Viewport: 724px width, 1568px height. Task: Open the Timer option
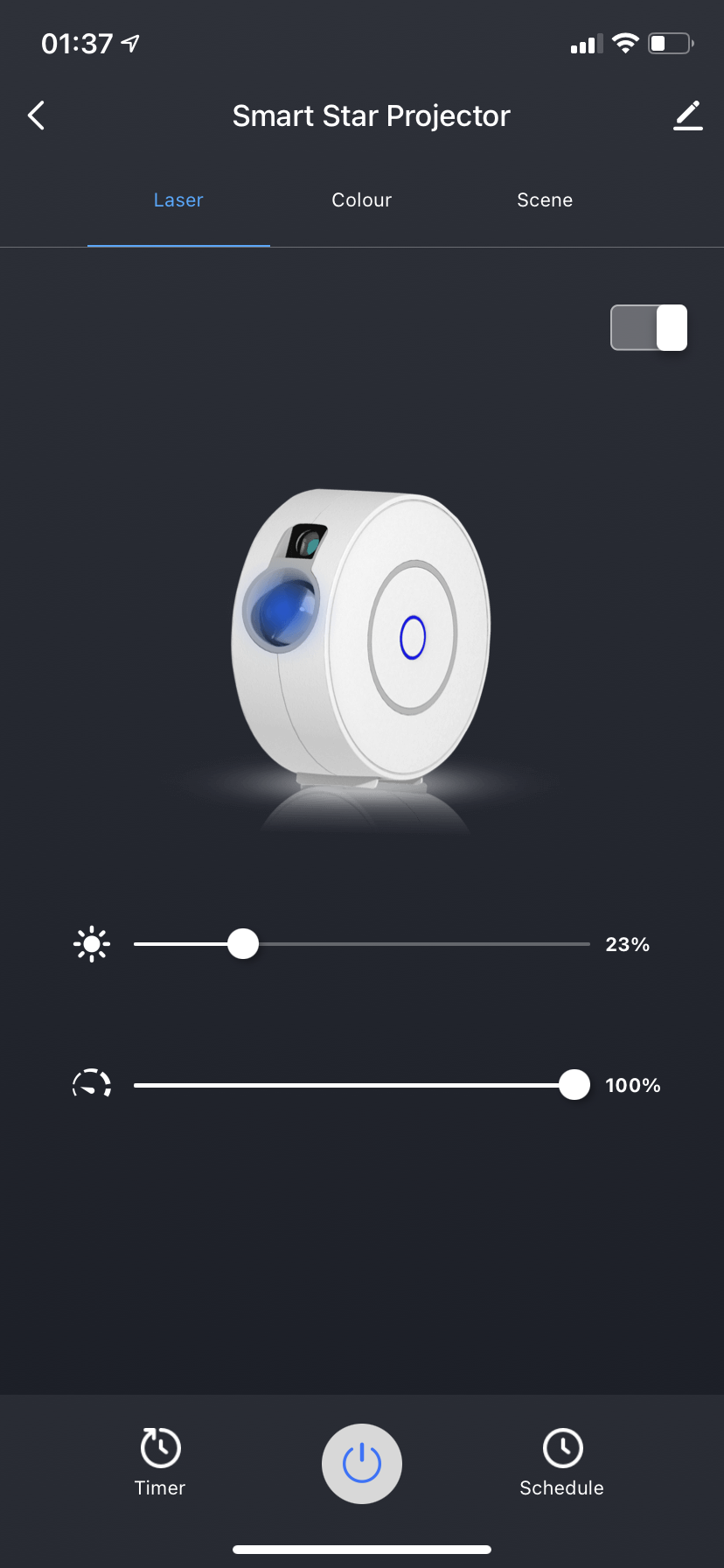pyautogui.click(x=160, y=1463)
